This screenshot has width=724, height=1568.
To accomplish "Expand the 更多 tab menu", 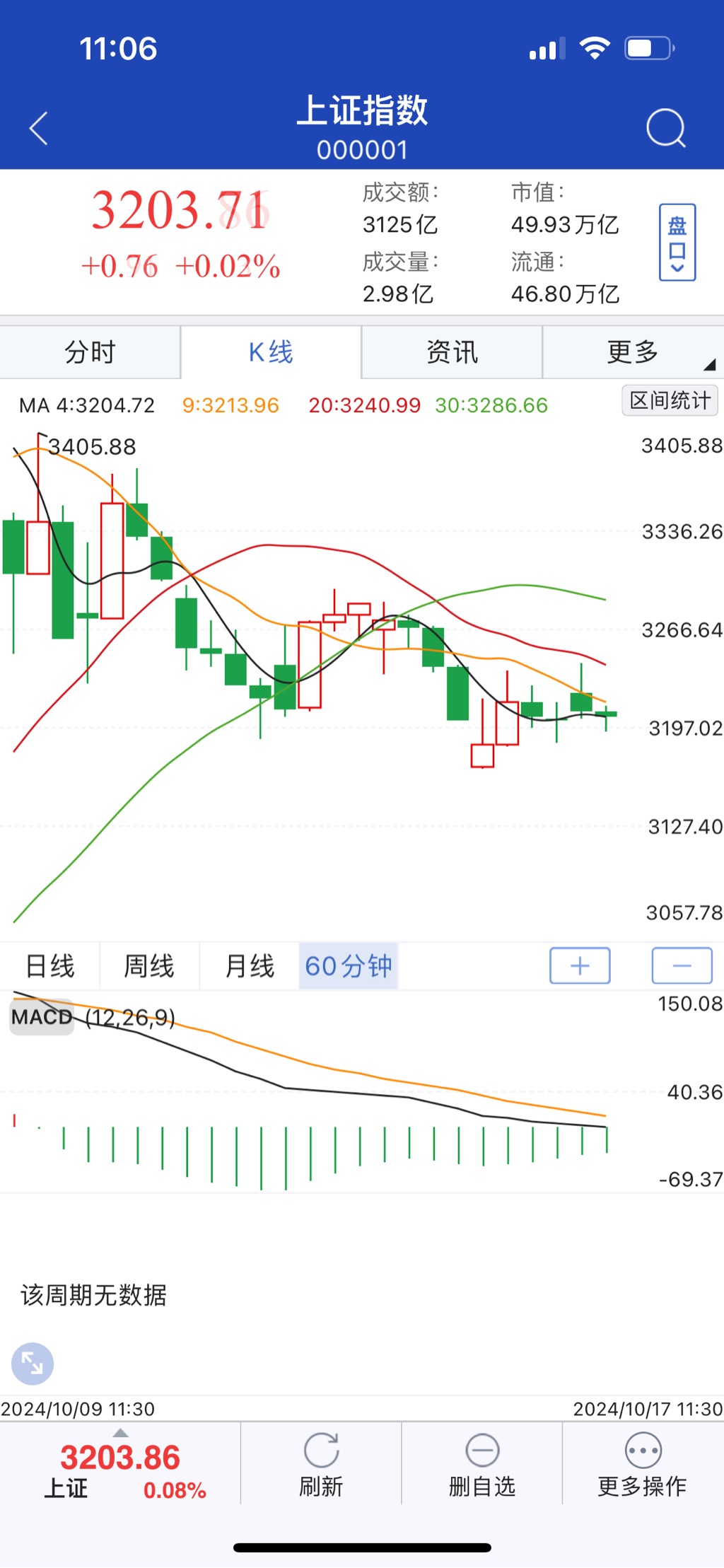I will click(633, 352).
